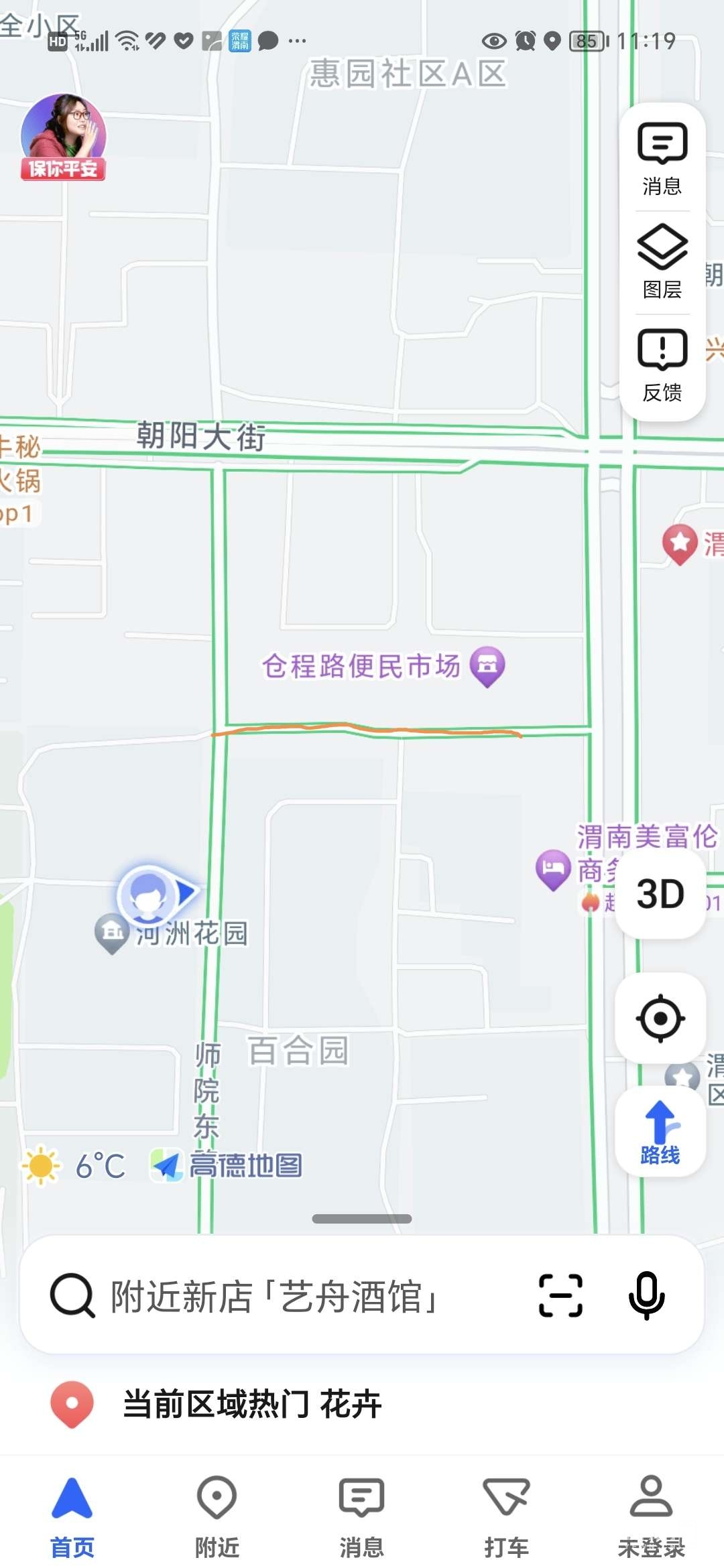Tap the search box for nearby places
The width and height of the screenshot is (724, 1568).
[x=275, y=1296]
